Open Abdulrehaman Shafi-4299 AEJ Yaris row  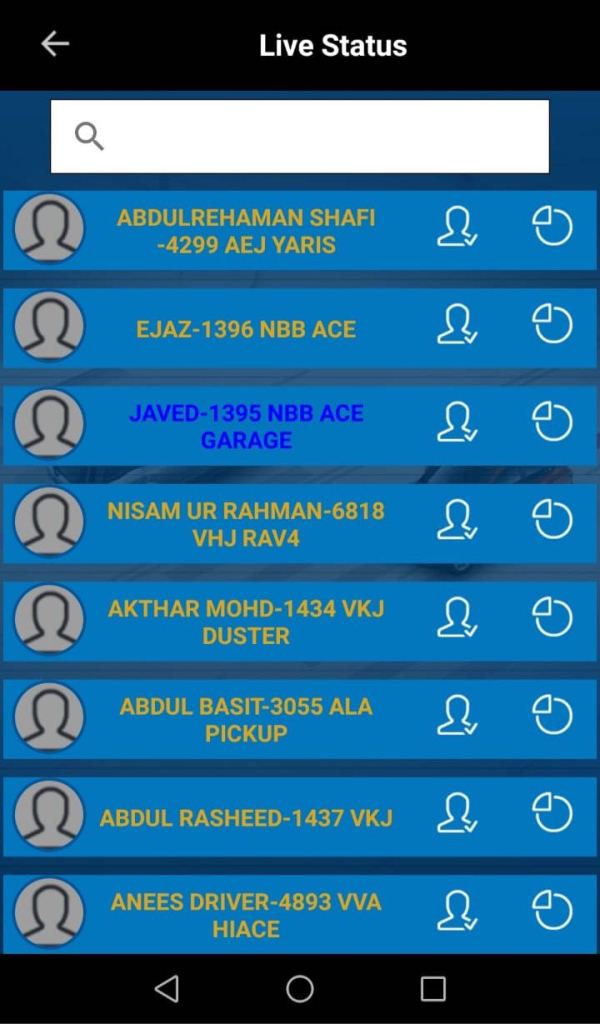coord(246,231)
